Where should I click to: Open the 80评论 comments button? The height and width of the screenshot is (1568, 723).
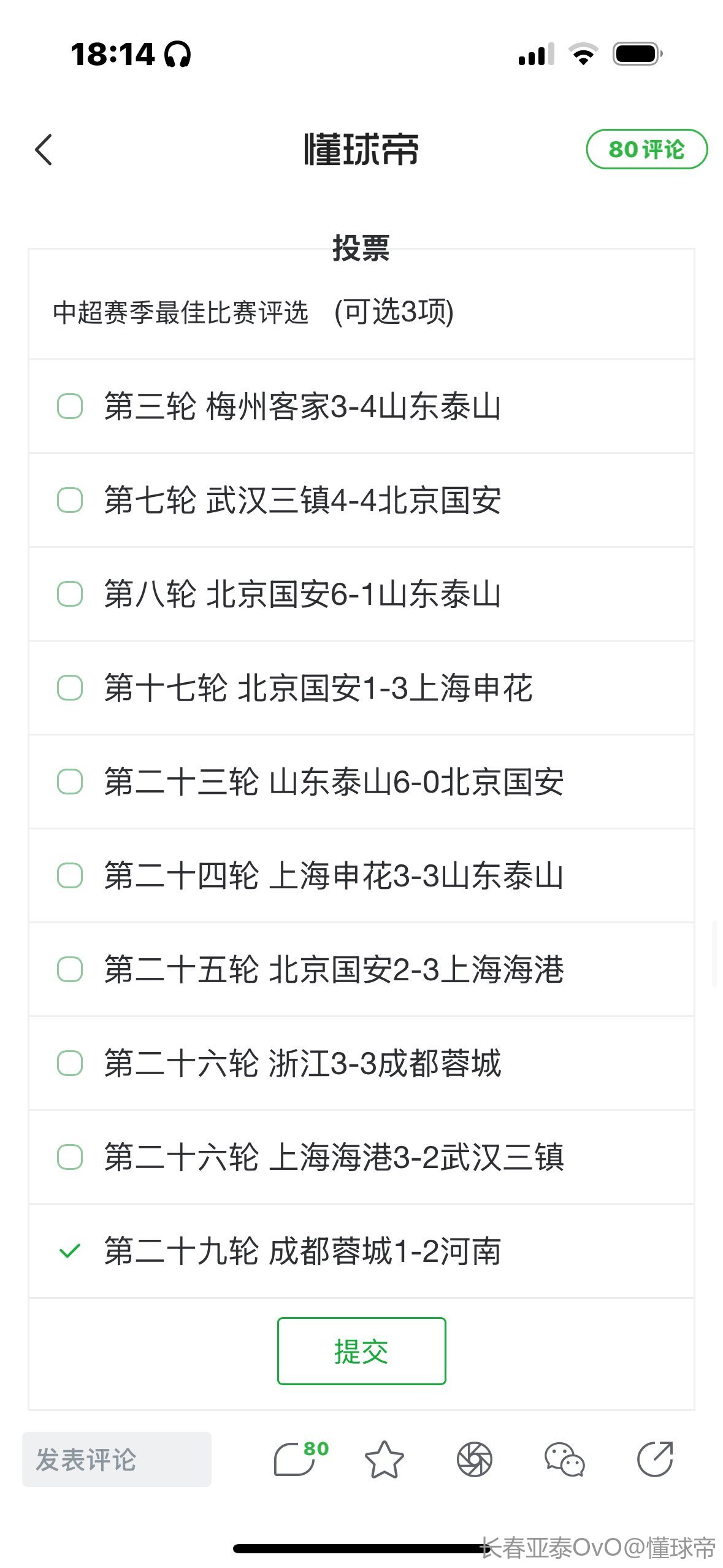[x=646, y=149]
